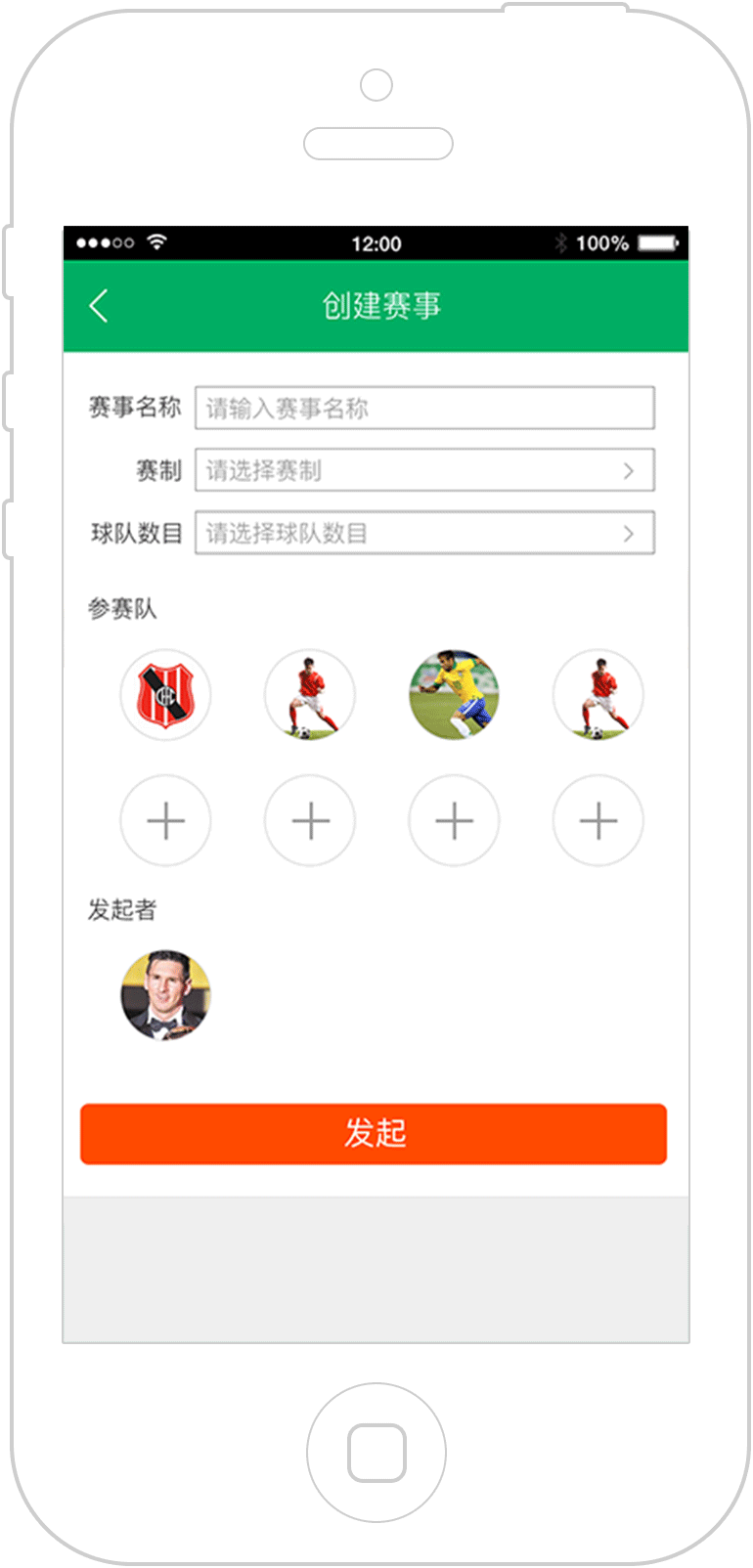Open the 发起者 organizer avatar
This screenshot has height=1568, width=753.
click(165, 996)
